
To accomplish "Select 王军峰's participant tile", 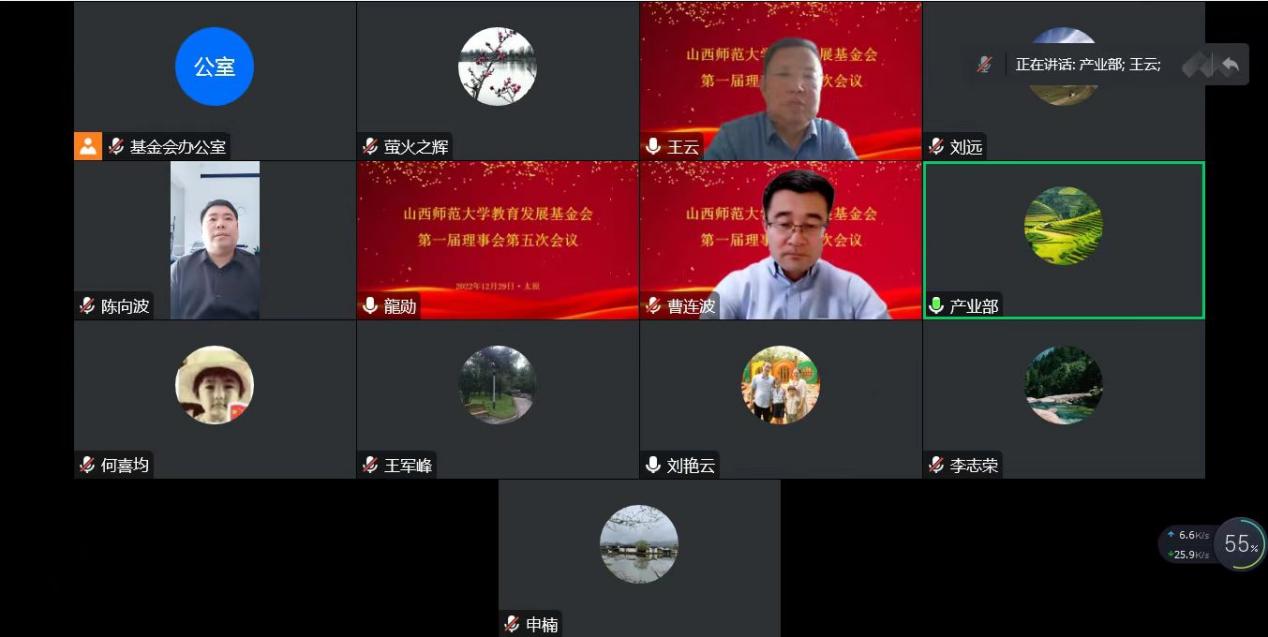I will pos(497,399).
